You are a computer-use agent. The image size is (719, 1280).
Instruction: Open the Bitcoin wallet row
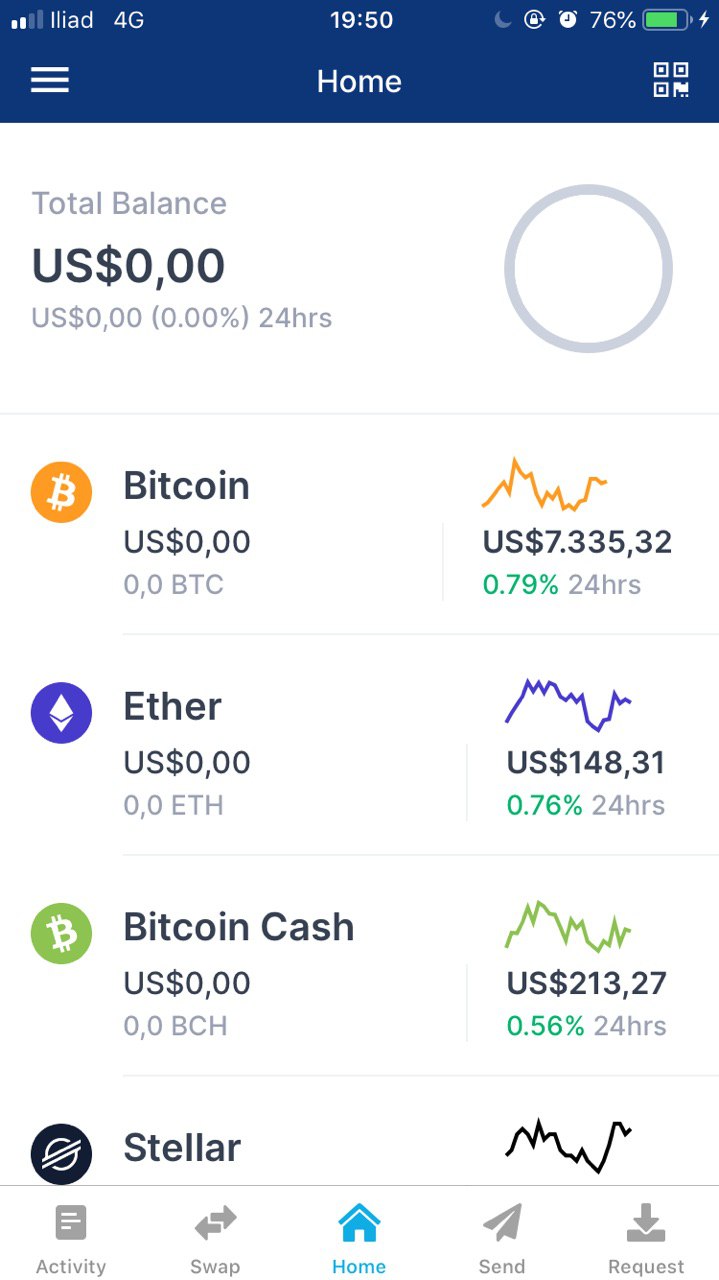[x=360, y=524]
